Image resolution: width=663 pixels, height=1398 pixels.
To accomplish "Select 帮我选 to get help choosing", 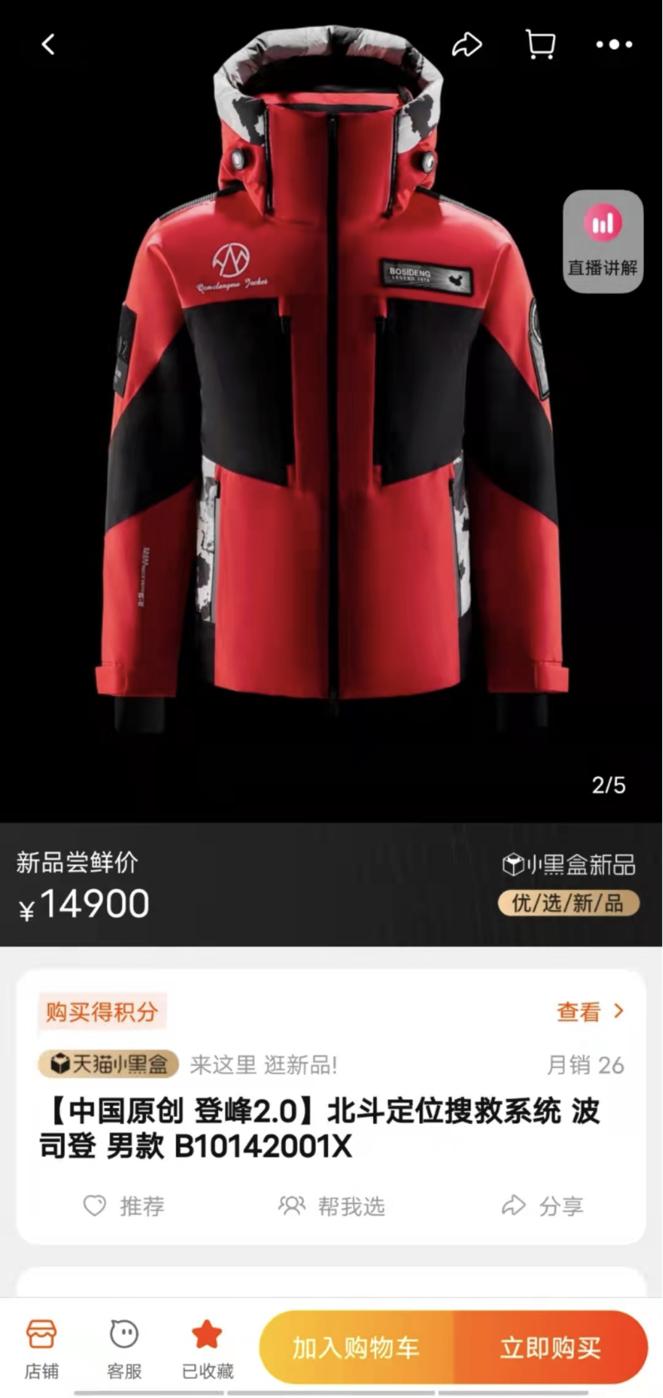I will (332, 1206).
